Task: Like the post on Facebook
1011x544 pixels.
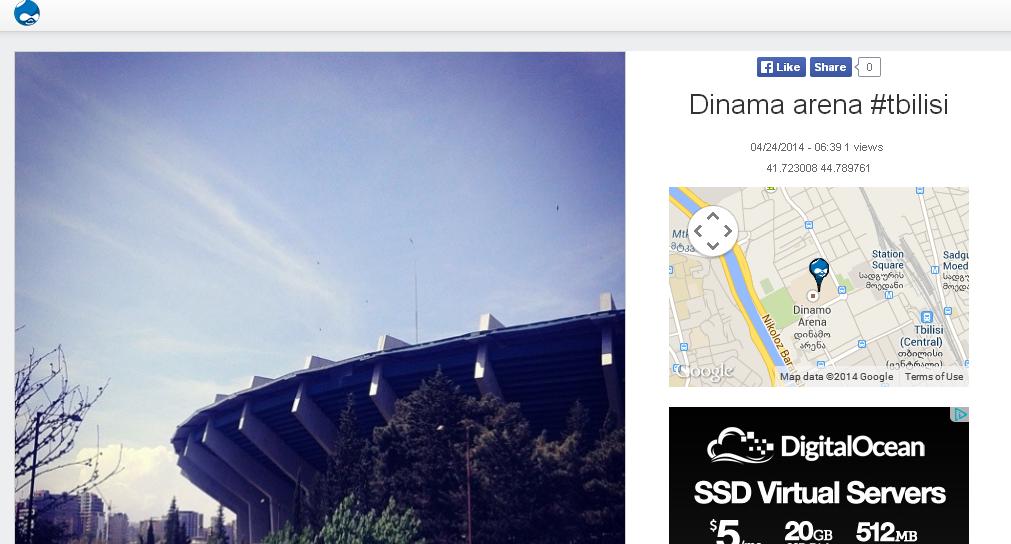Action: pyautogui.click(x=781, y=67)
